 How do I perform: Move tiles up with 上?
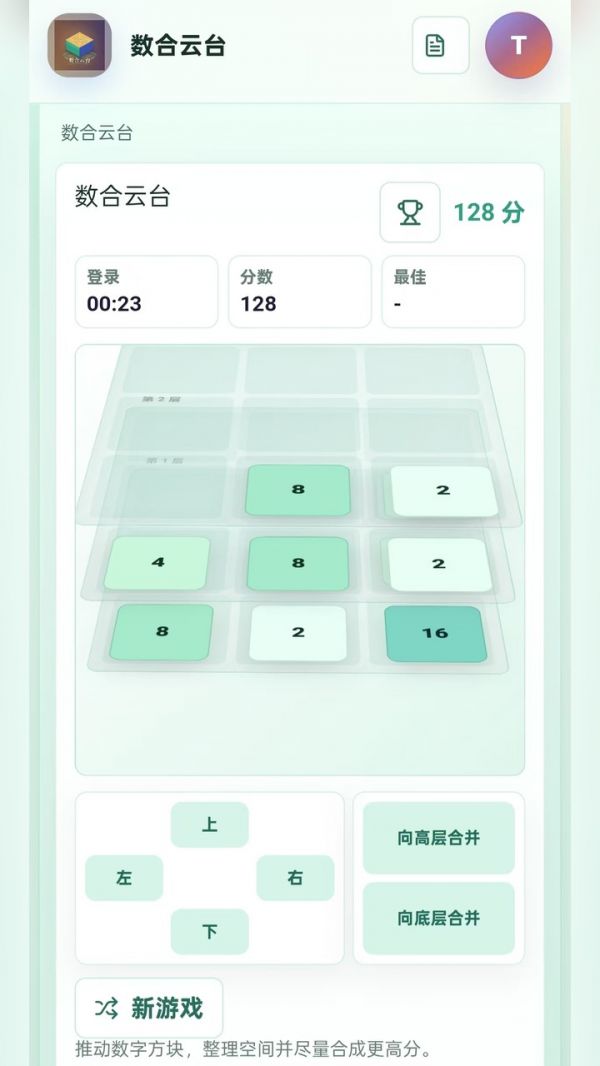pos(209,825)
